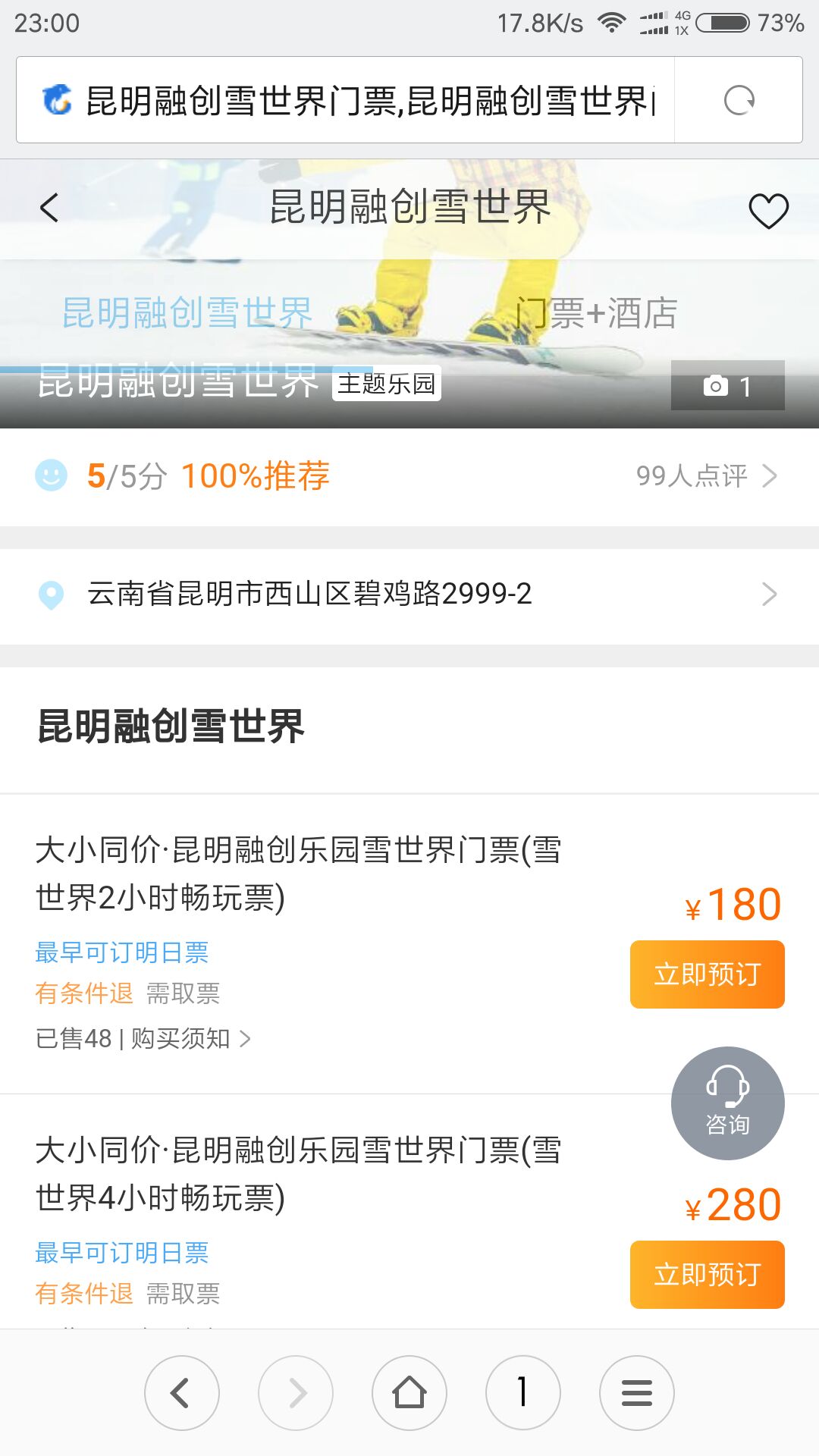Screen dimensions: 819x1456
Task: Tap the browser address bar
Action: 364,100
